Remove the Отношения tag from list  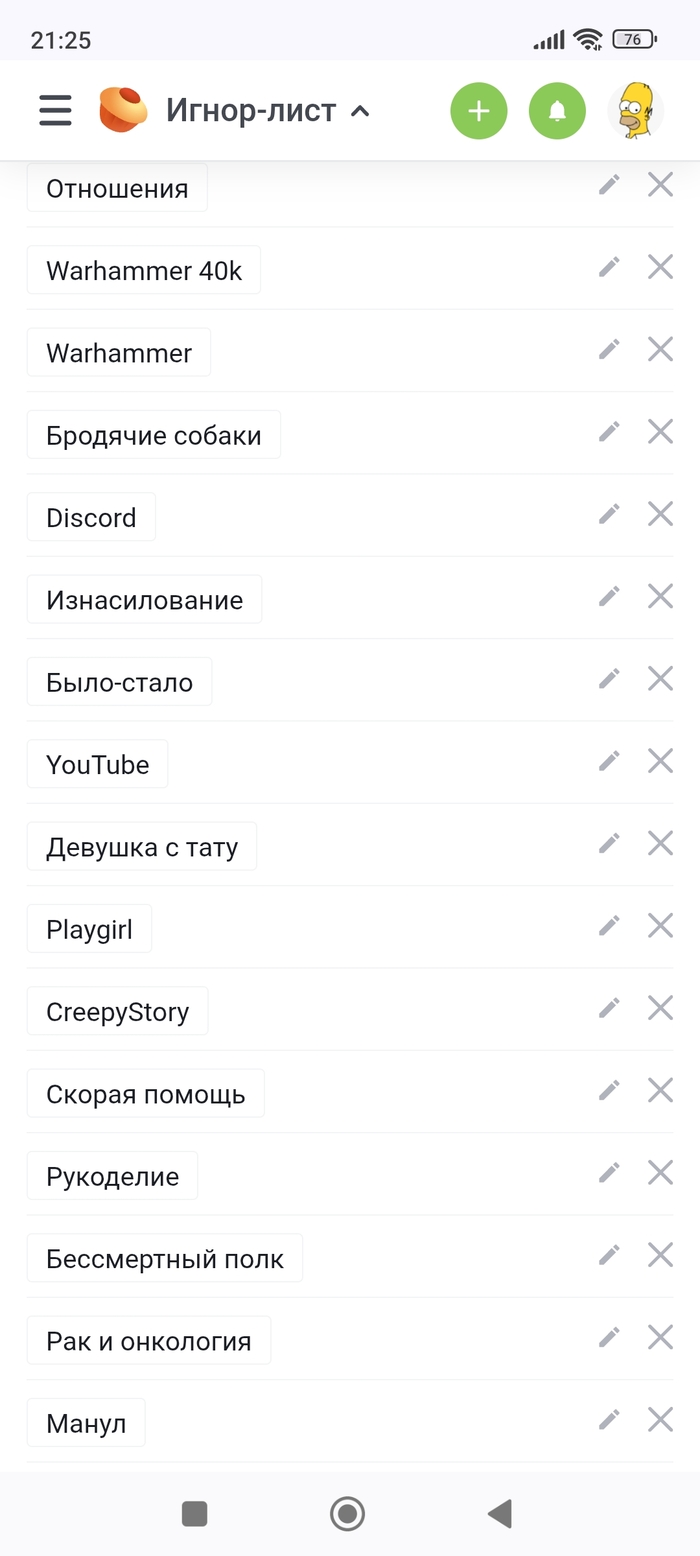(660, 185)
